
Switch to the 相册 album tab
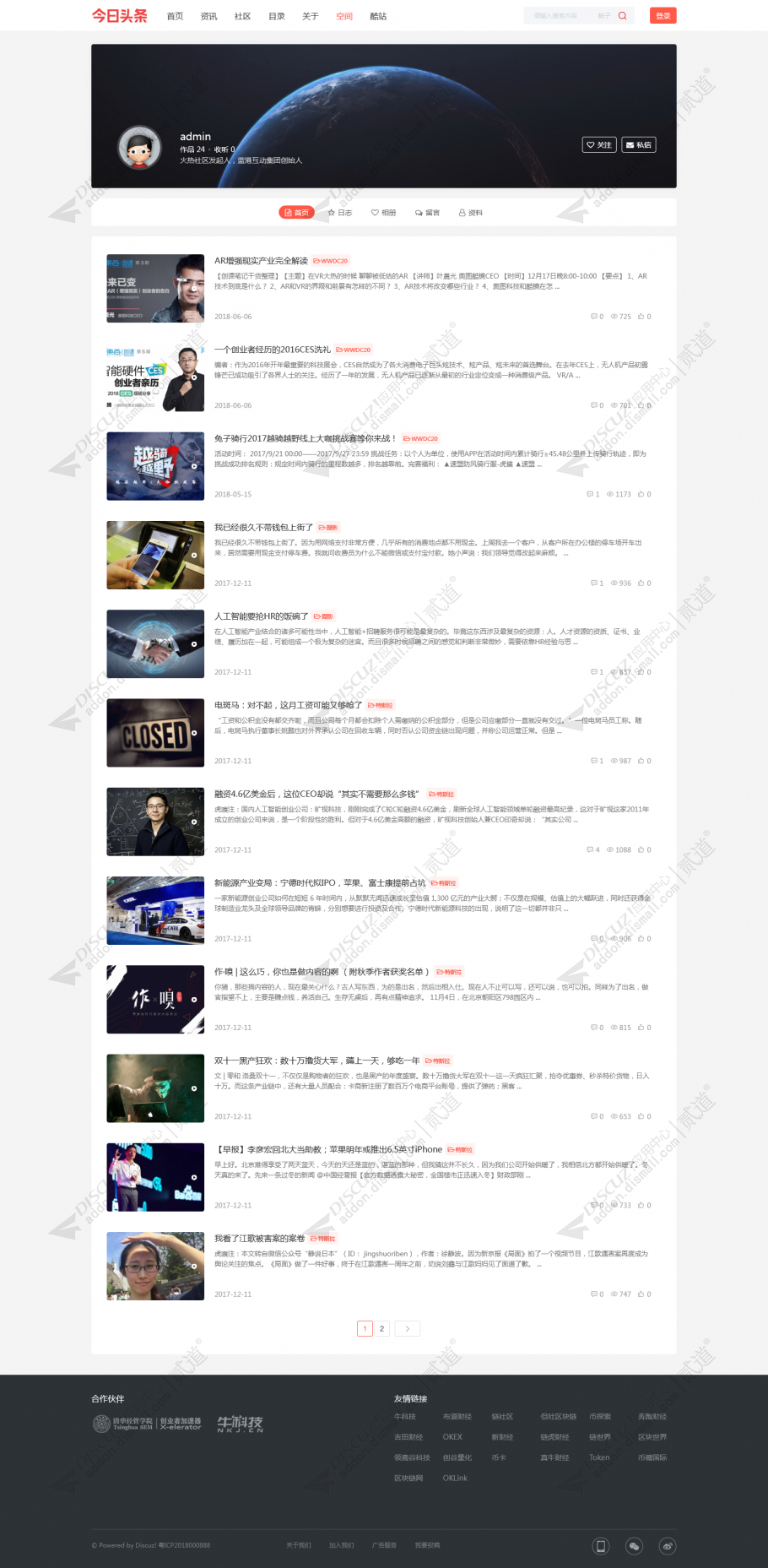(x=384, y=213)
